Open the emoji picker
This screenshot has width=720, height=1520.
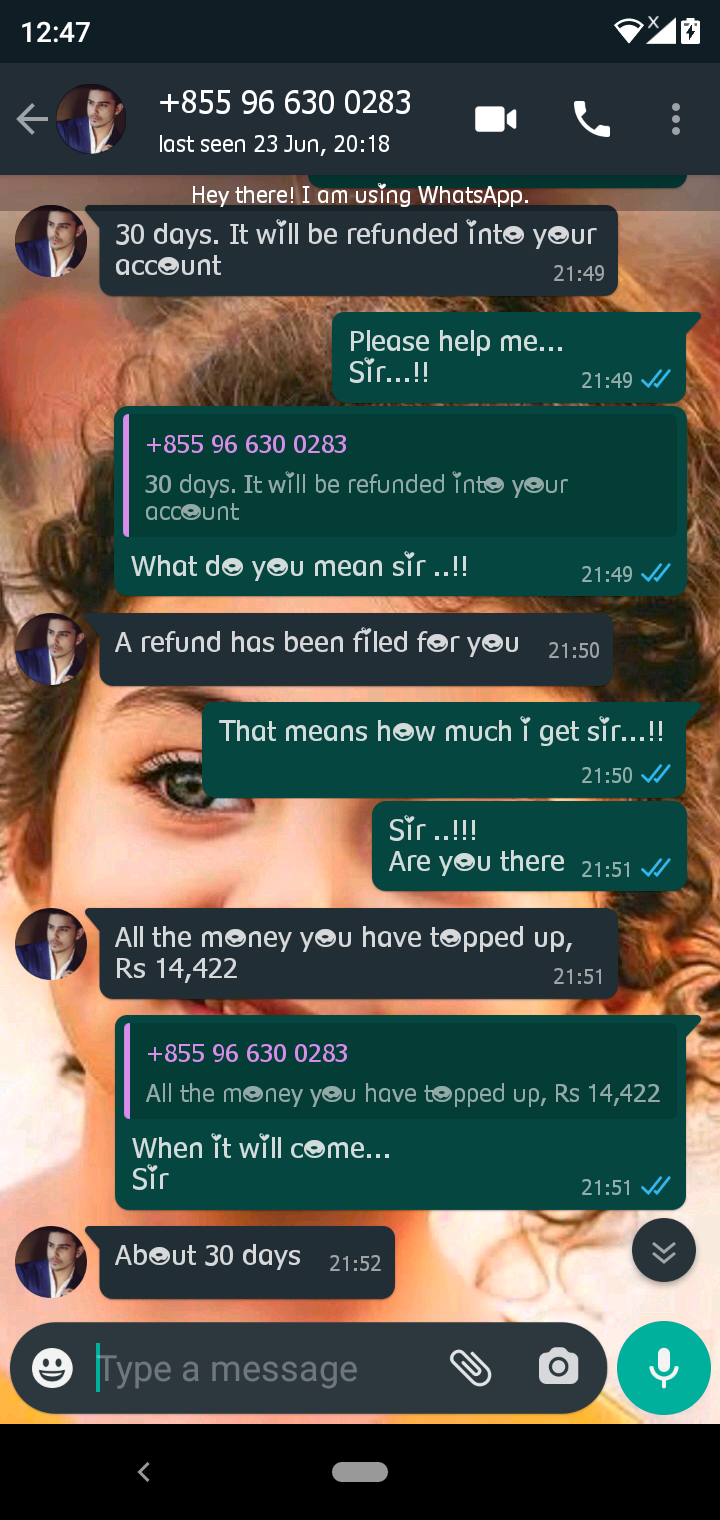[x=52, y=1368]
